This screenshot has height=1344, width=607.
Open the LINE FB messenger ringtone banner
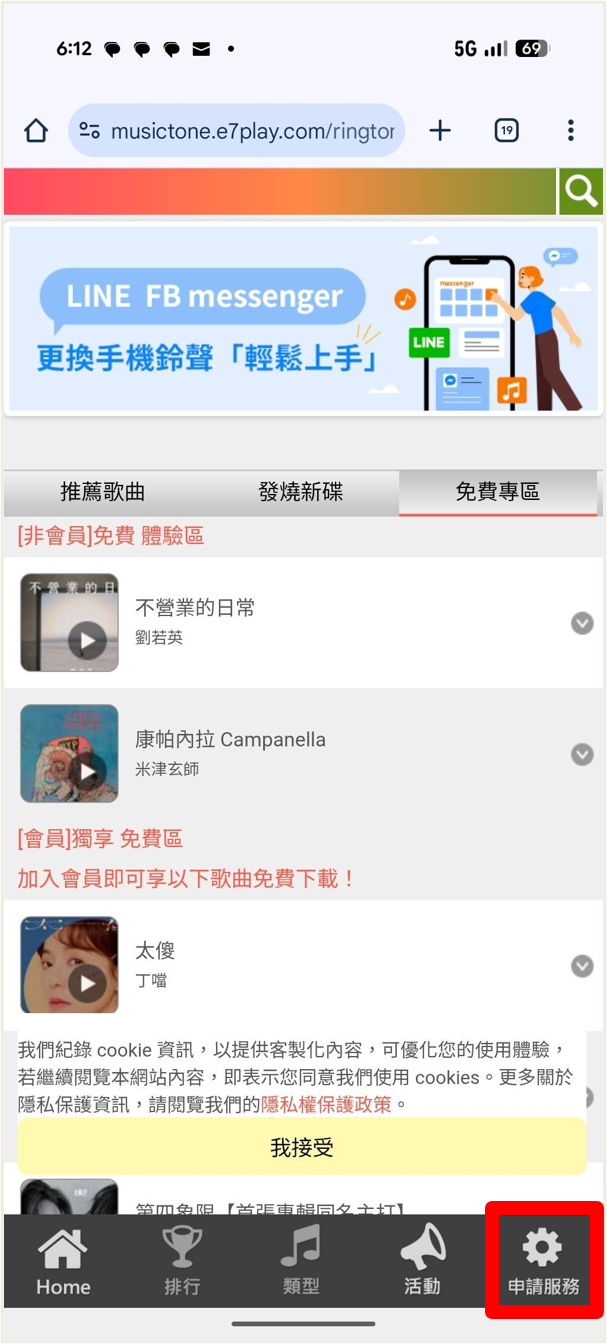[x=303, y=319]
